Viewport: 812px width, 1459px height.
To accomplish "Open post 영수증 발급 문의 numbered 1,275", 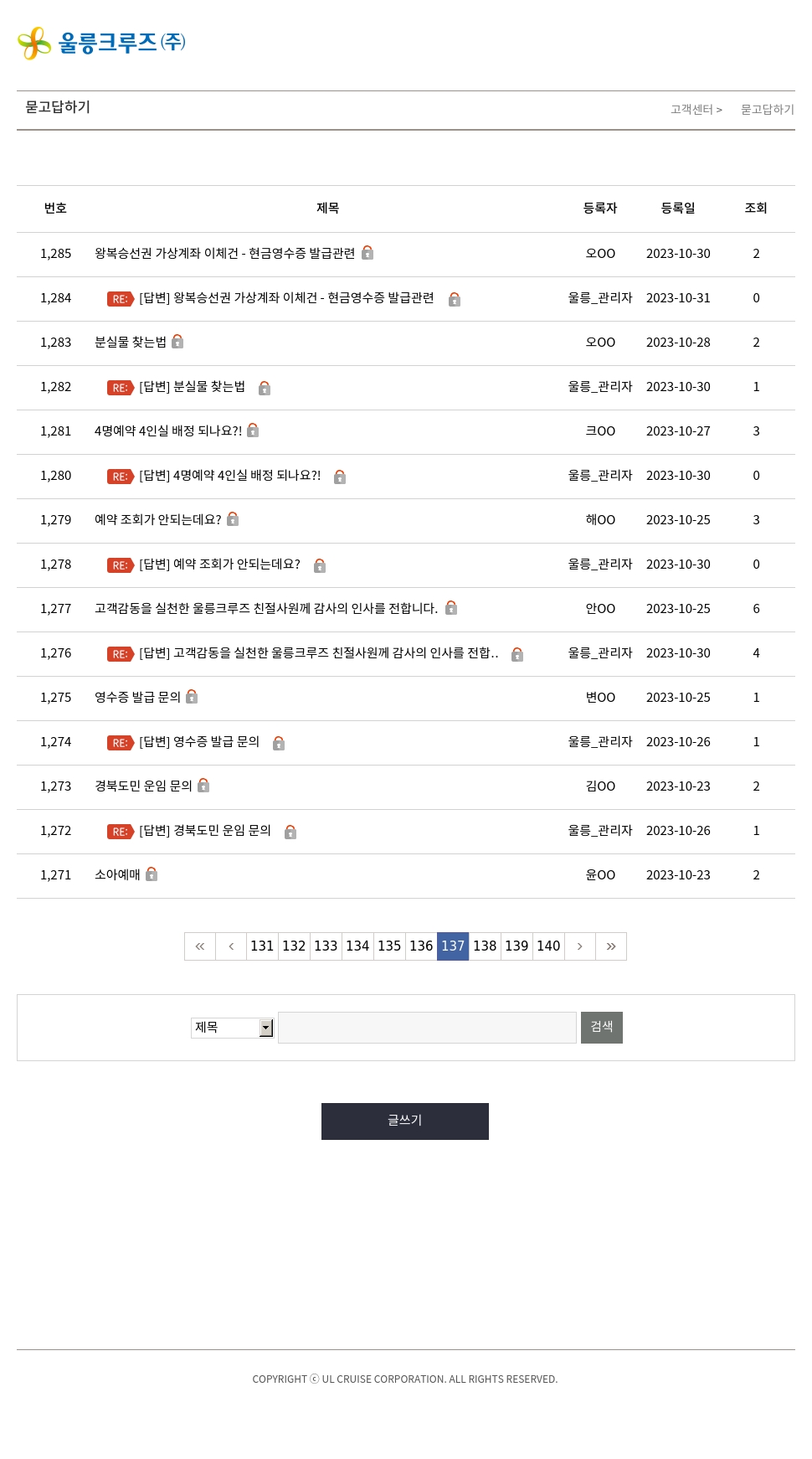I will click(137, 697).
